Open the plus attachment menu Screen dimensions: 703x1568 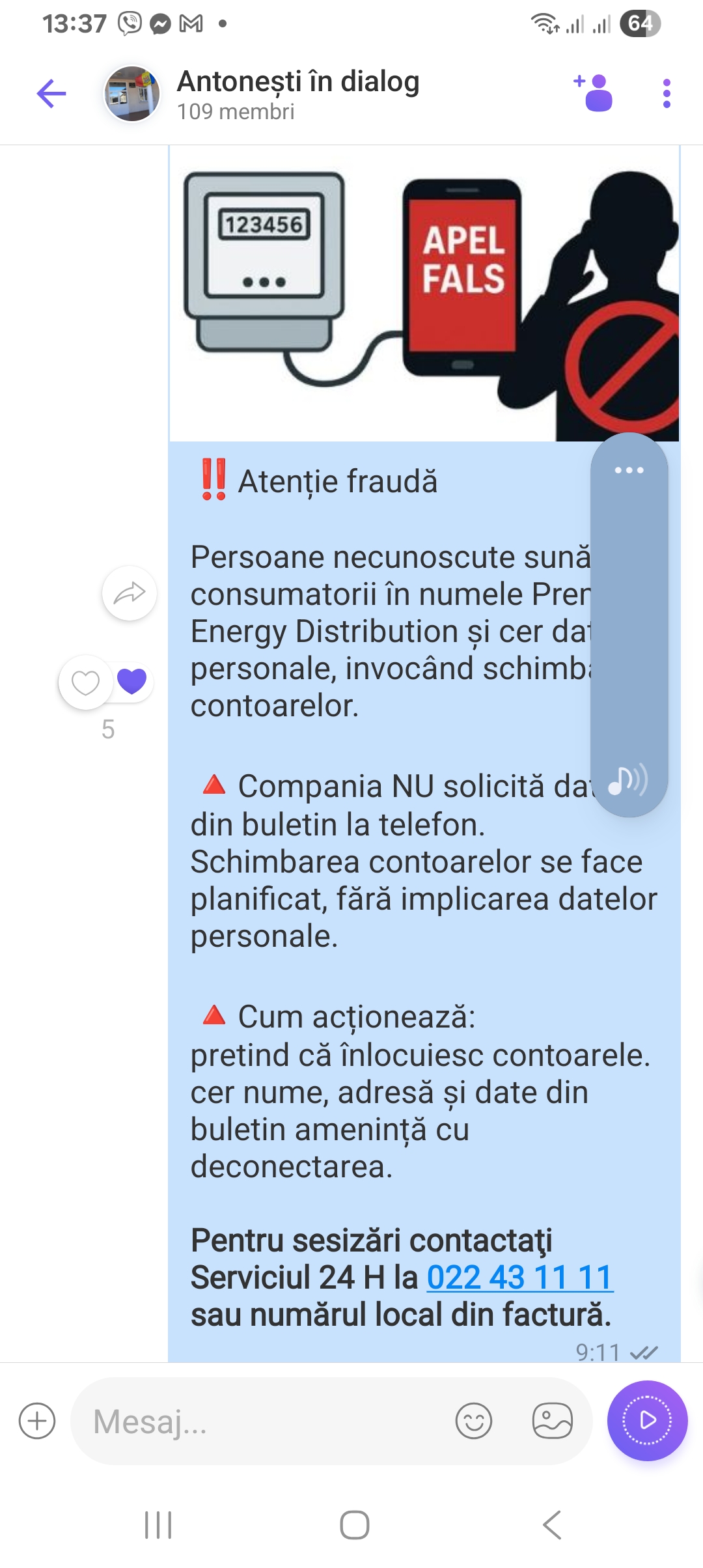click(x=37, y=1421)
